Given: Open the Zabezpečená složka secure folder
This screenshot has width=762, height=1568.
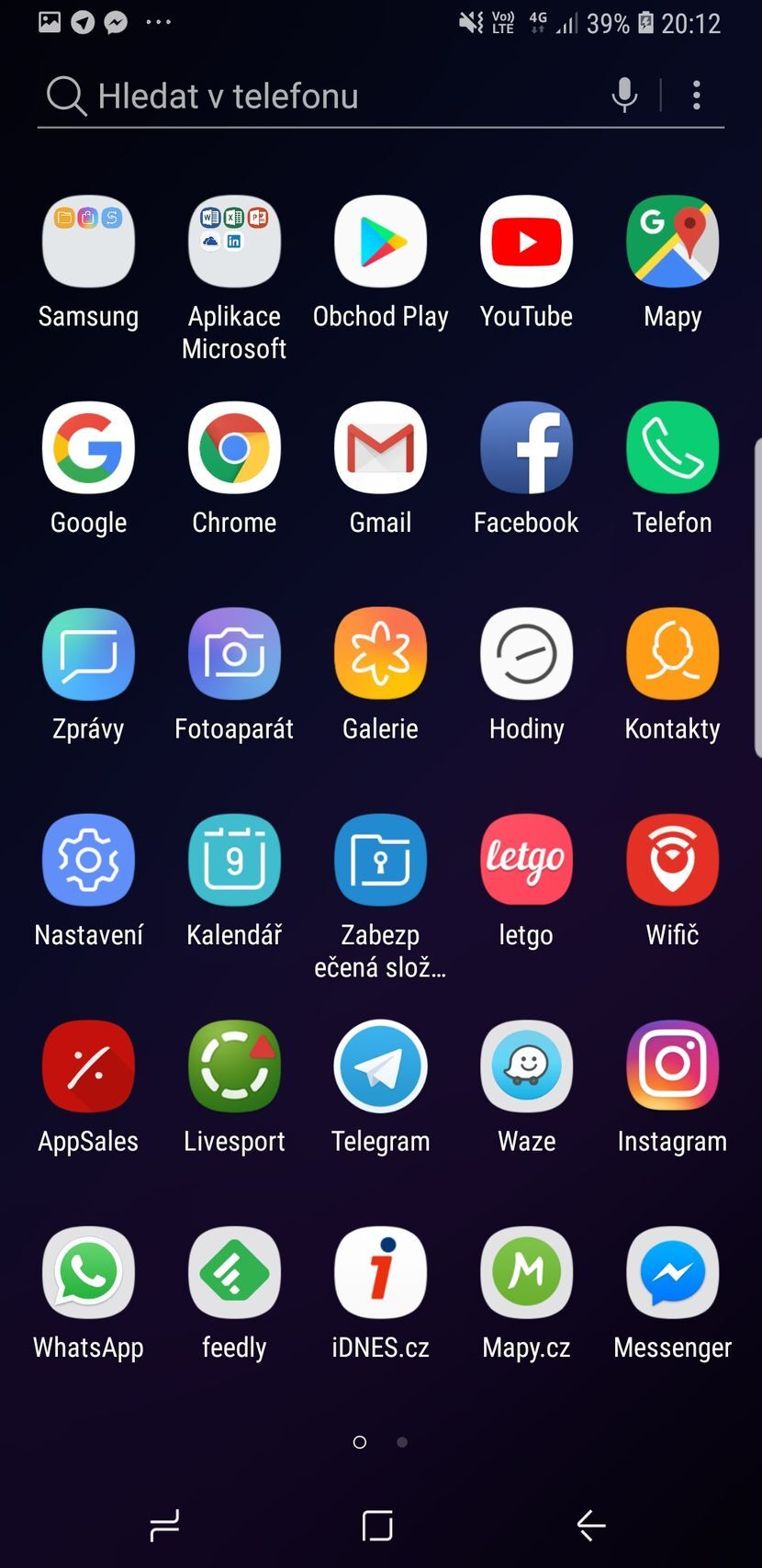Looking at the screenshot, I should [380, 860].
